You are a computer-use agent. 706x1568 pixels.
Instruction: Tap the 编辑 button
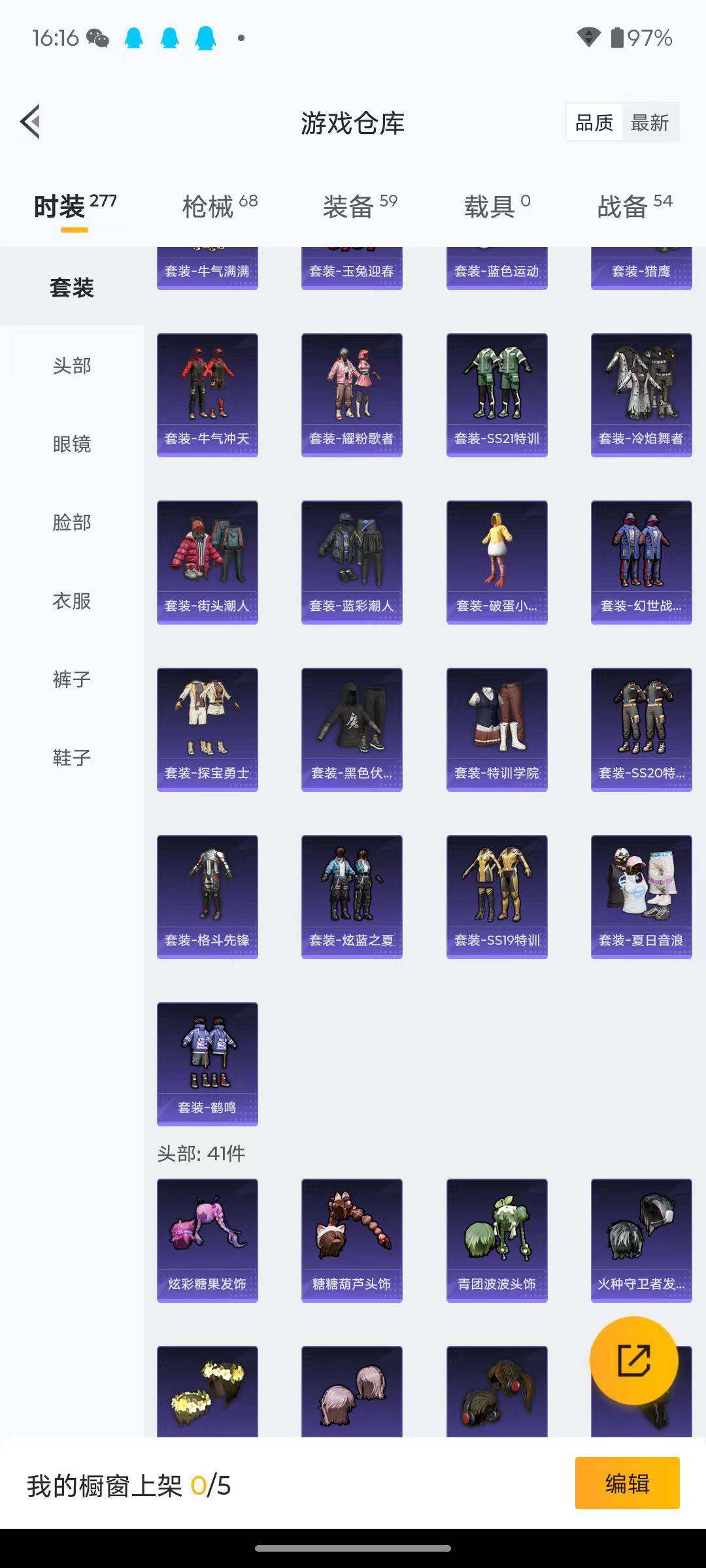coord(627,1483)
